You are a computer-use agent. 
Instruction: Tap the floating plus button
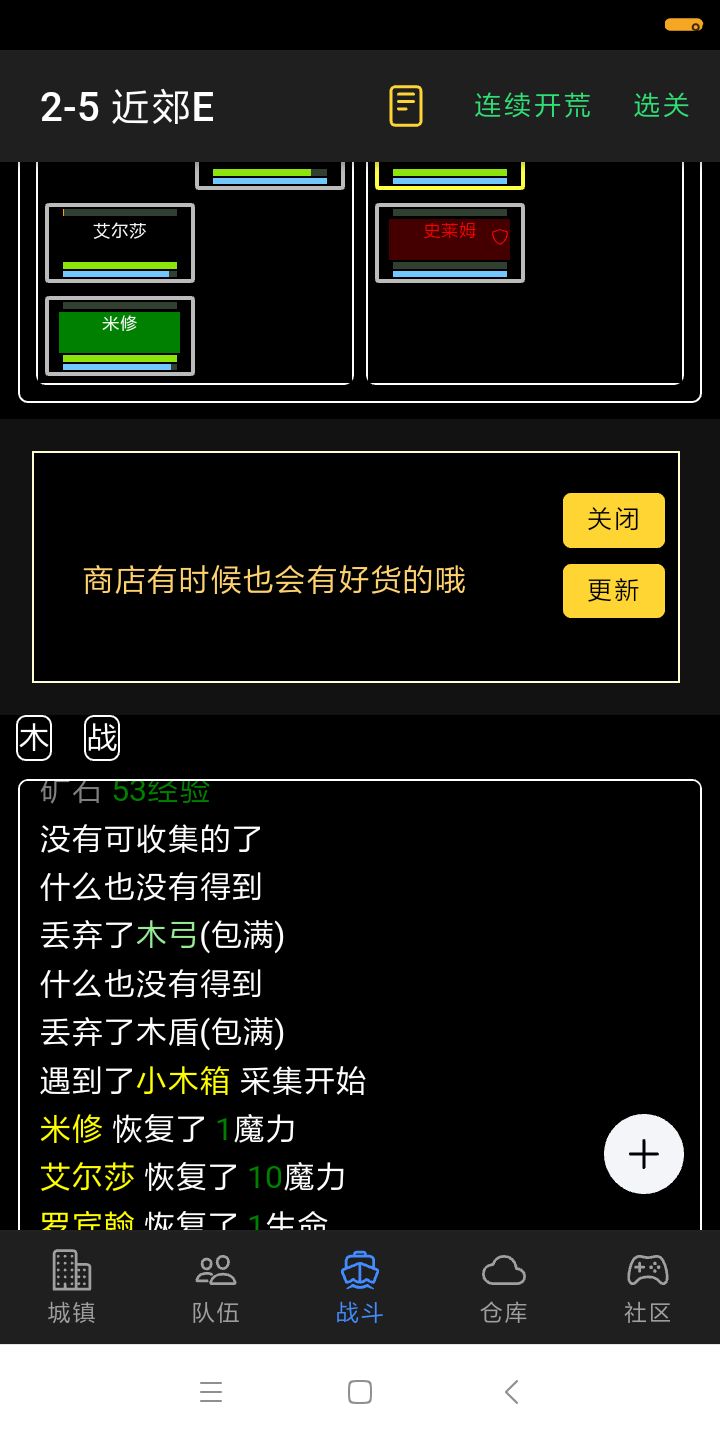(x=643, y=1153)
